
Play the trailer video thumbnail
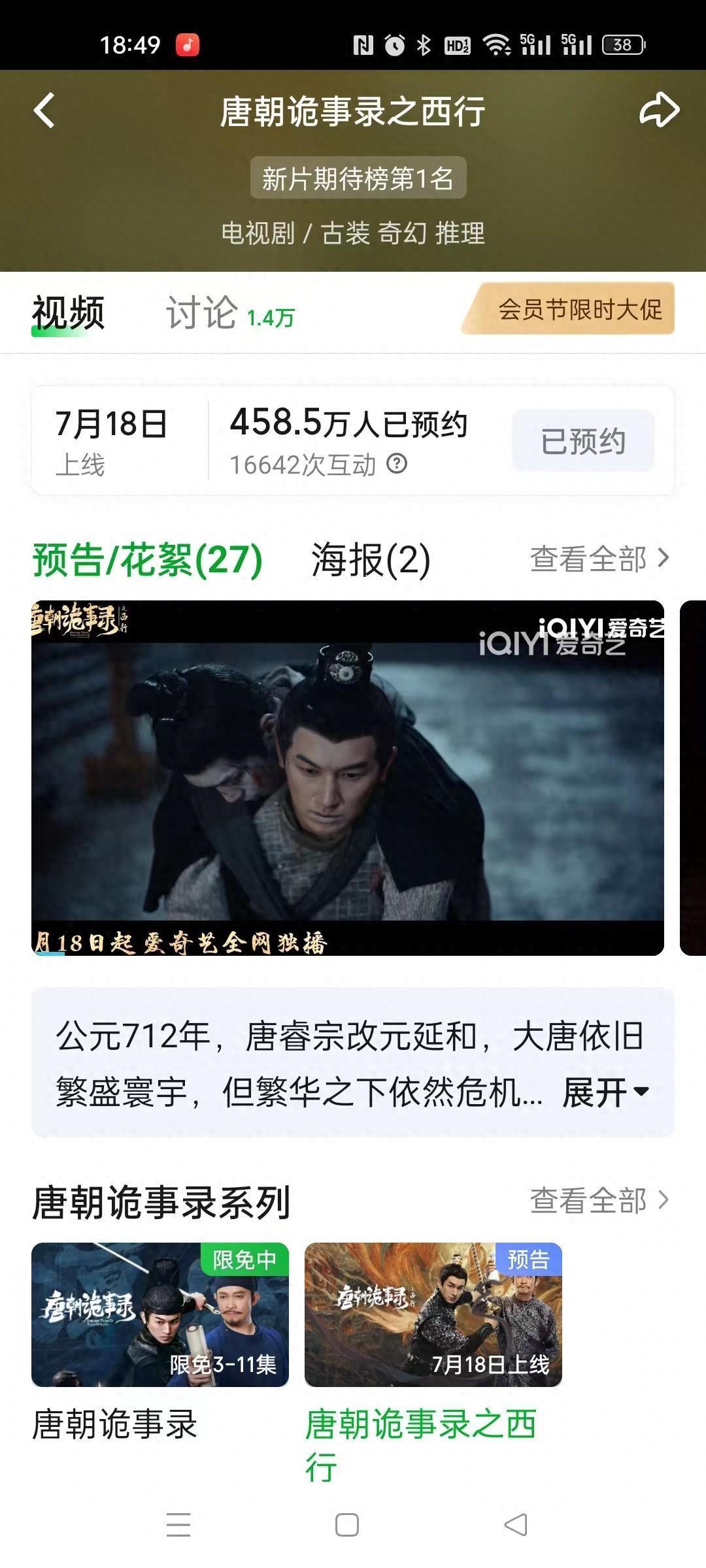coord(348,777)
